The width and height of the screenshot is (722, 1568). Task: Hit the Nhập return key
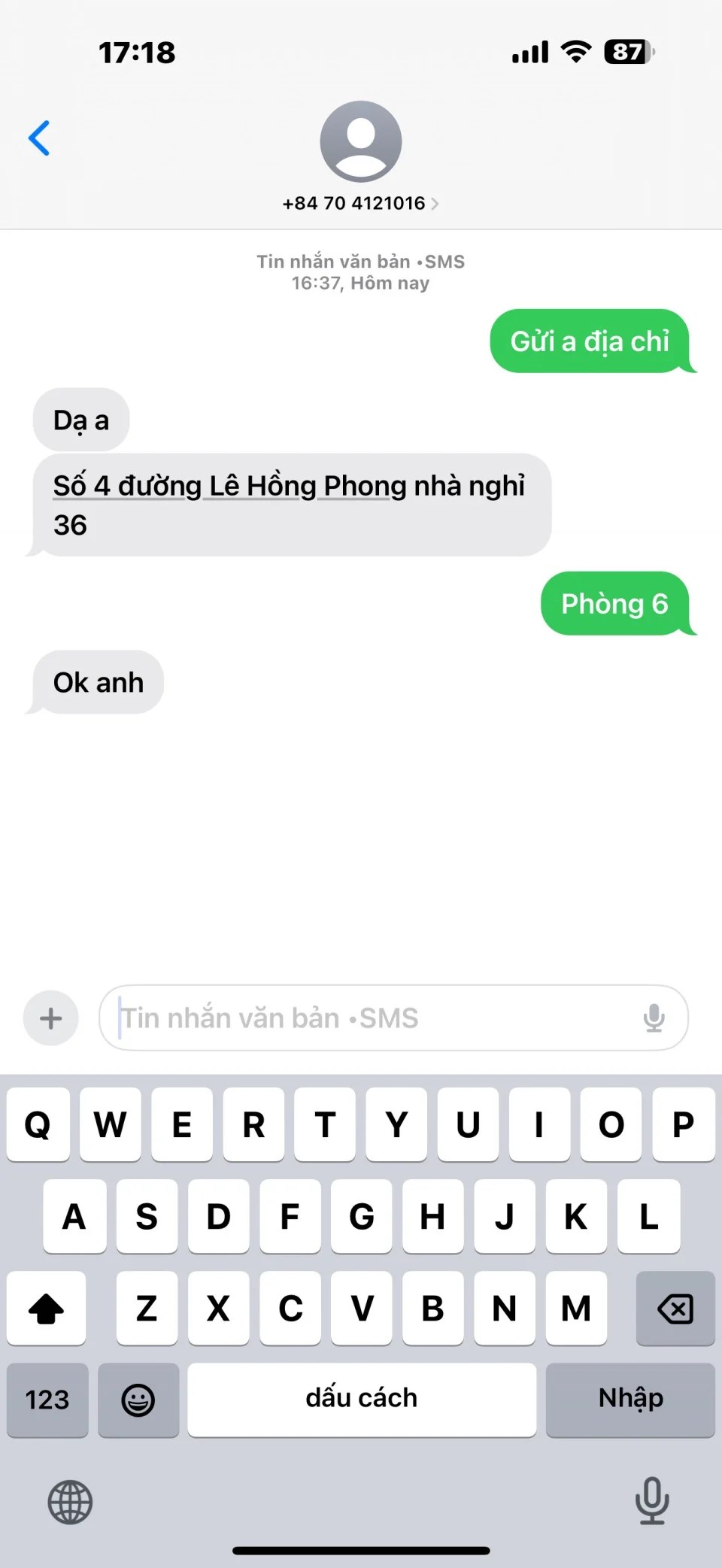click(x=630, y=1400)
